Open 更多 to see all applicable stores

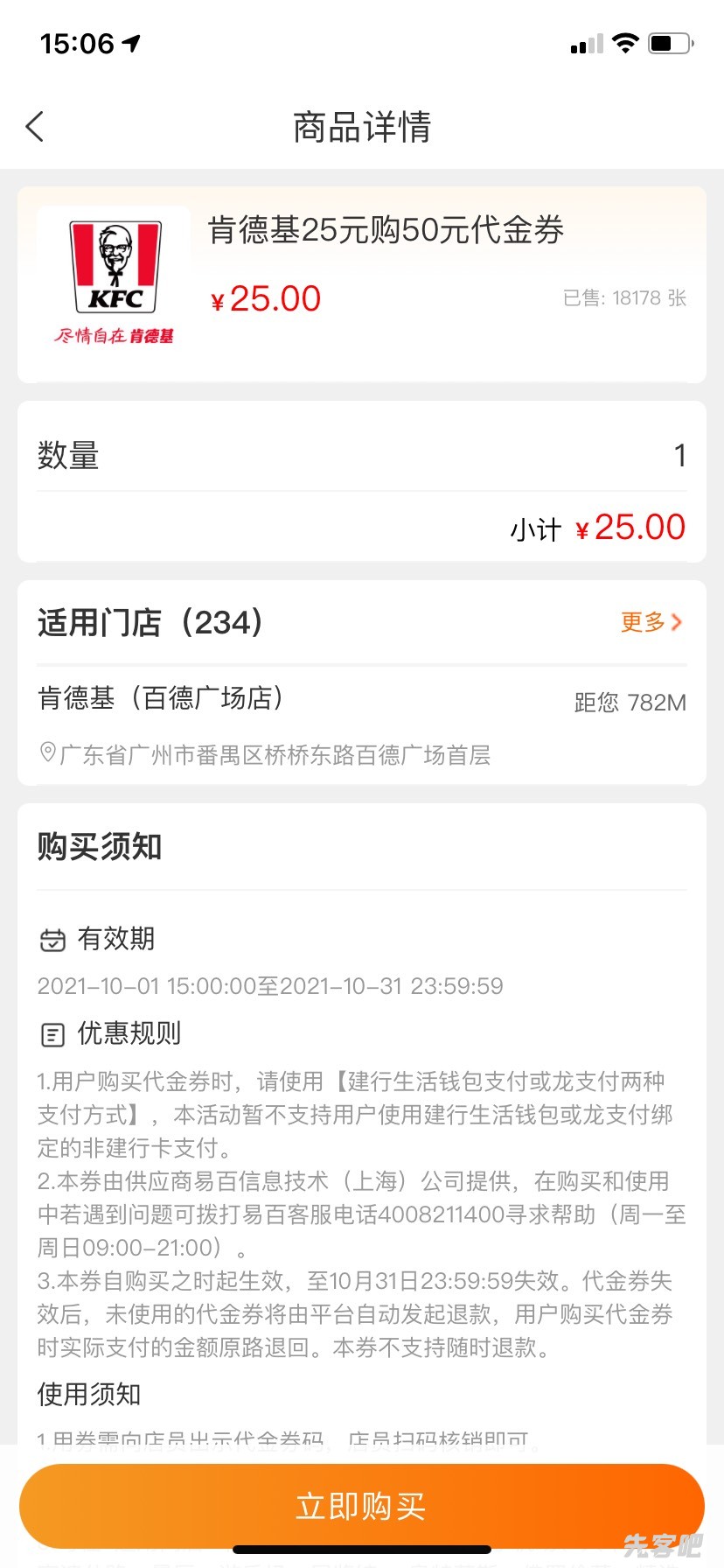(651, 622)
